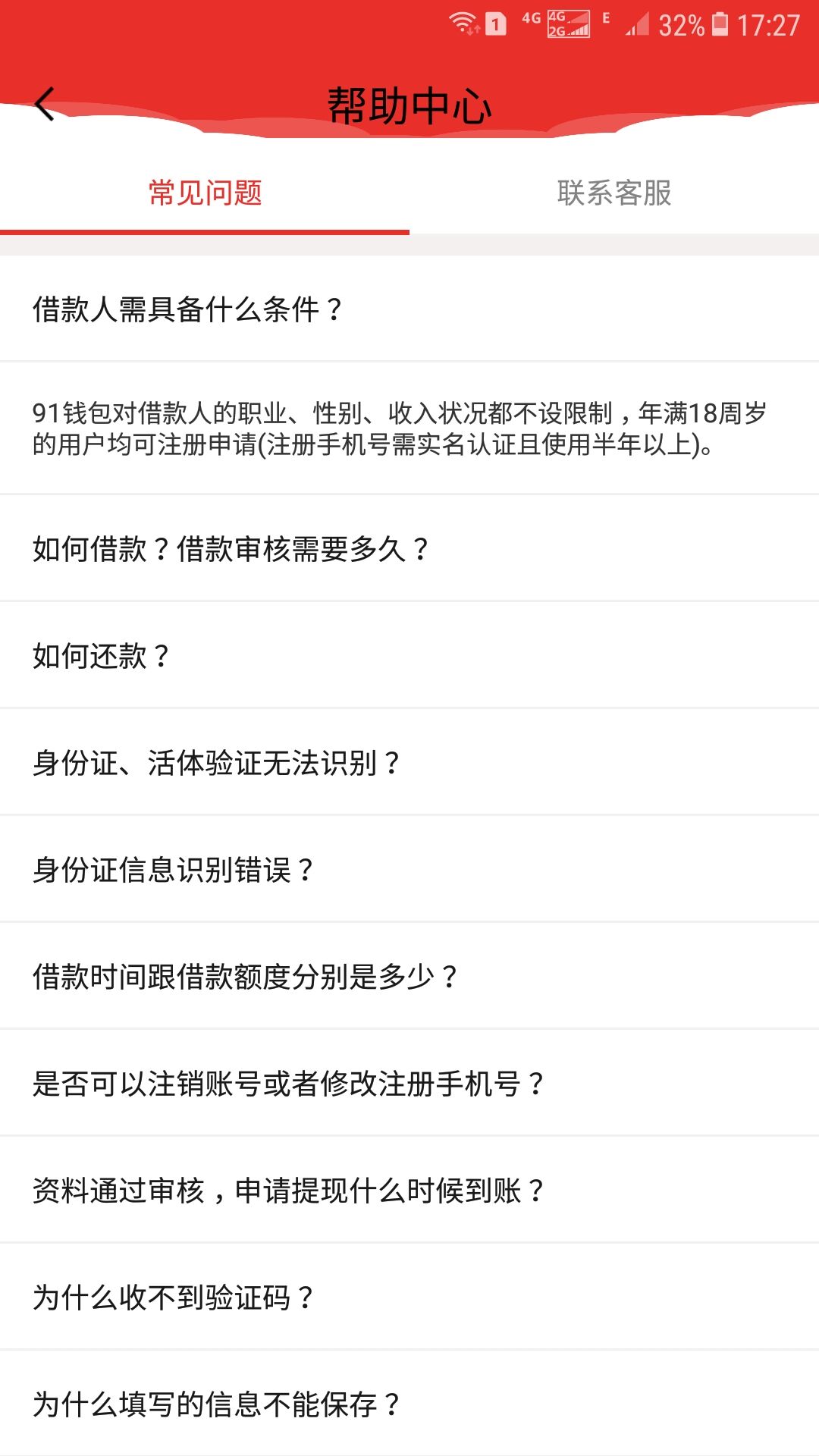Select the 常见问题 tab
The width and height of the screenshot is (819, 1456).
[x=205, y=193]
